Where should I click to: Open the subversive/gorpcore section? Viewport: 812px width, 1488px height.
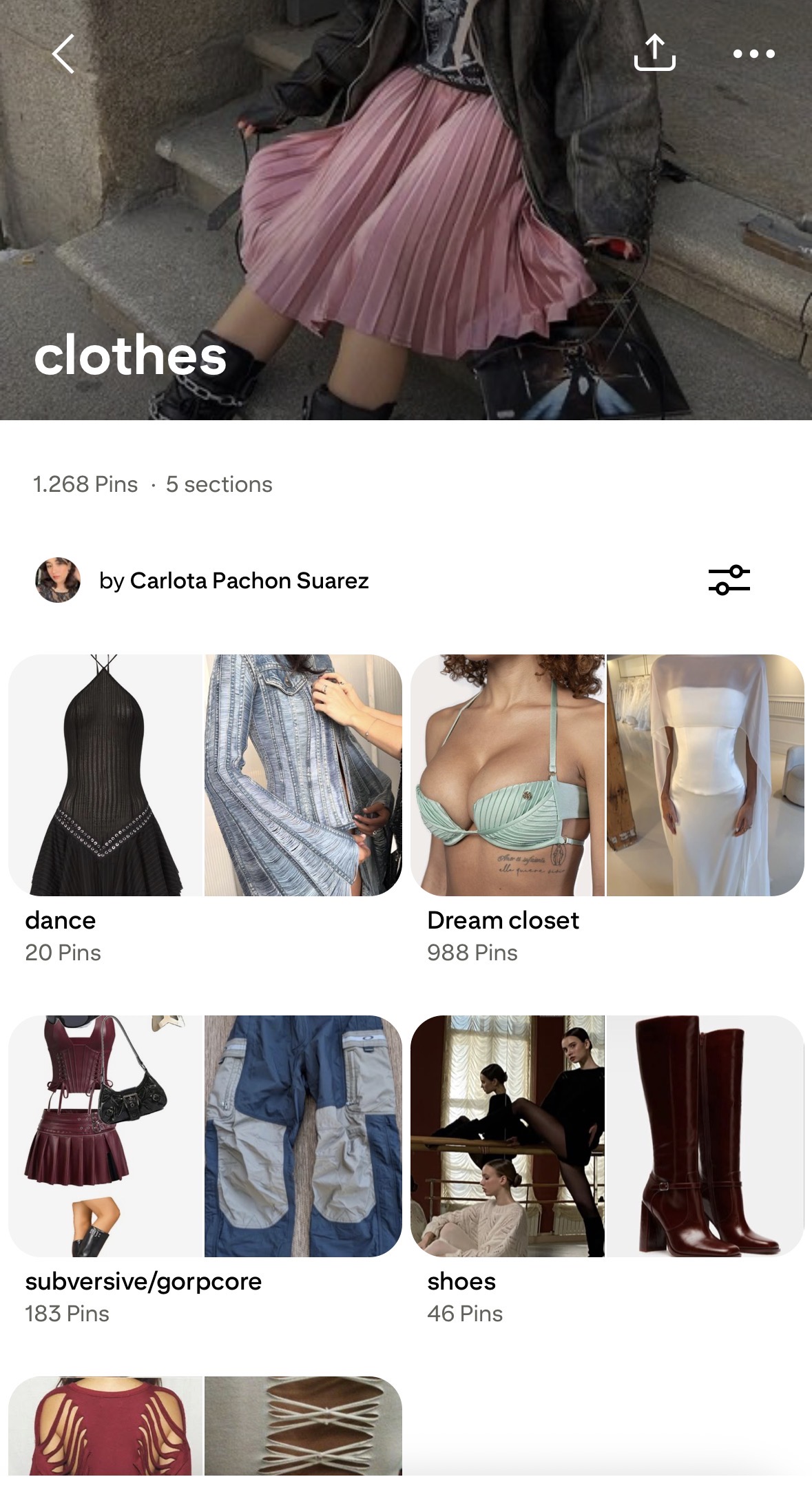pos(205,1135)
